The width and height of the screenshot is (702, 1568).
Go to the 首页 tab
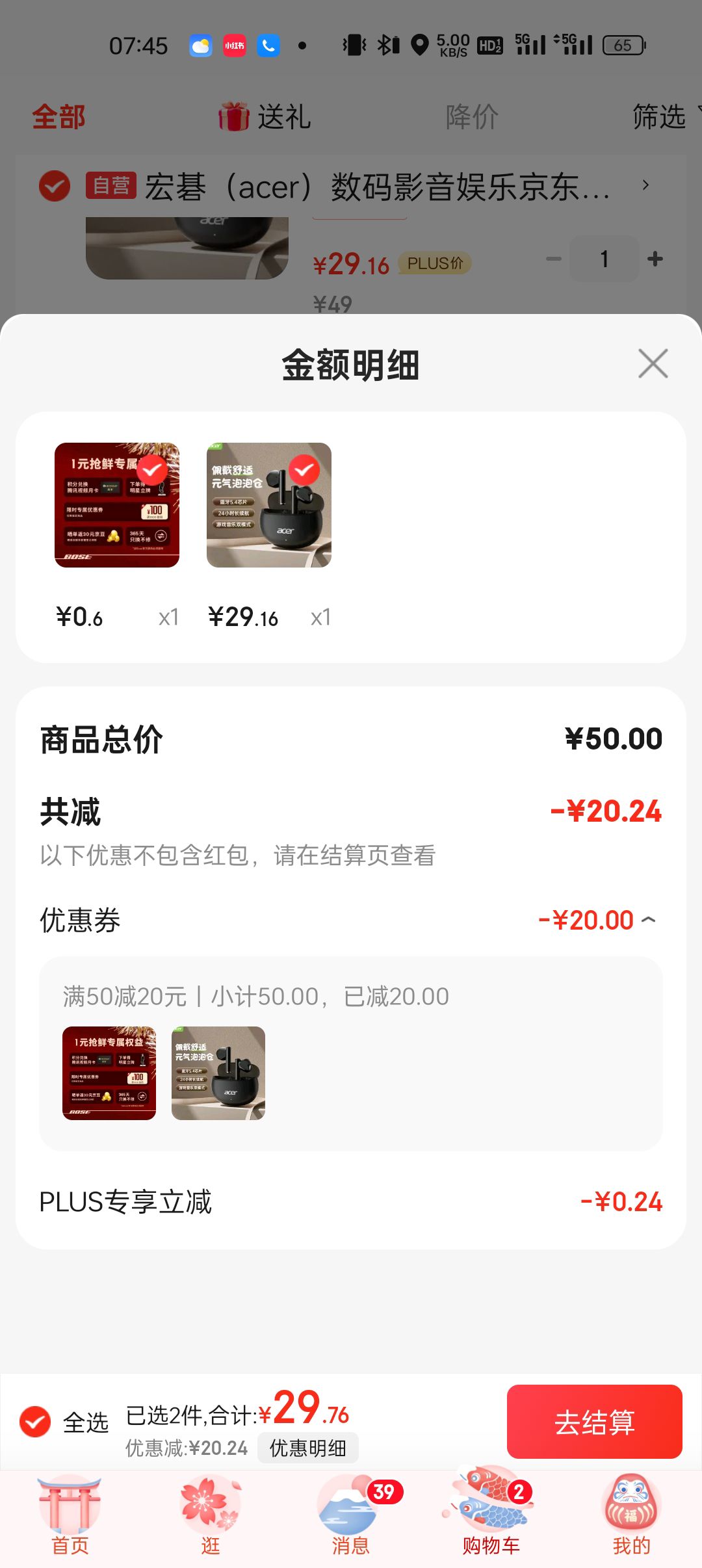click(x=70, y=1515)
